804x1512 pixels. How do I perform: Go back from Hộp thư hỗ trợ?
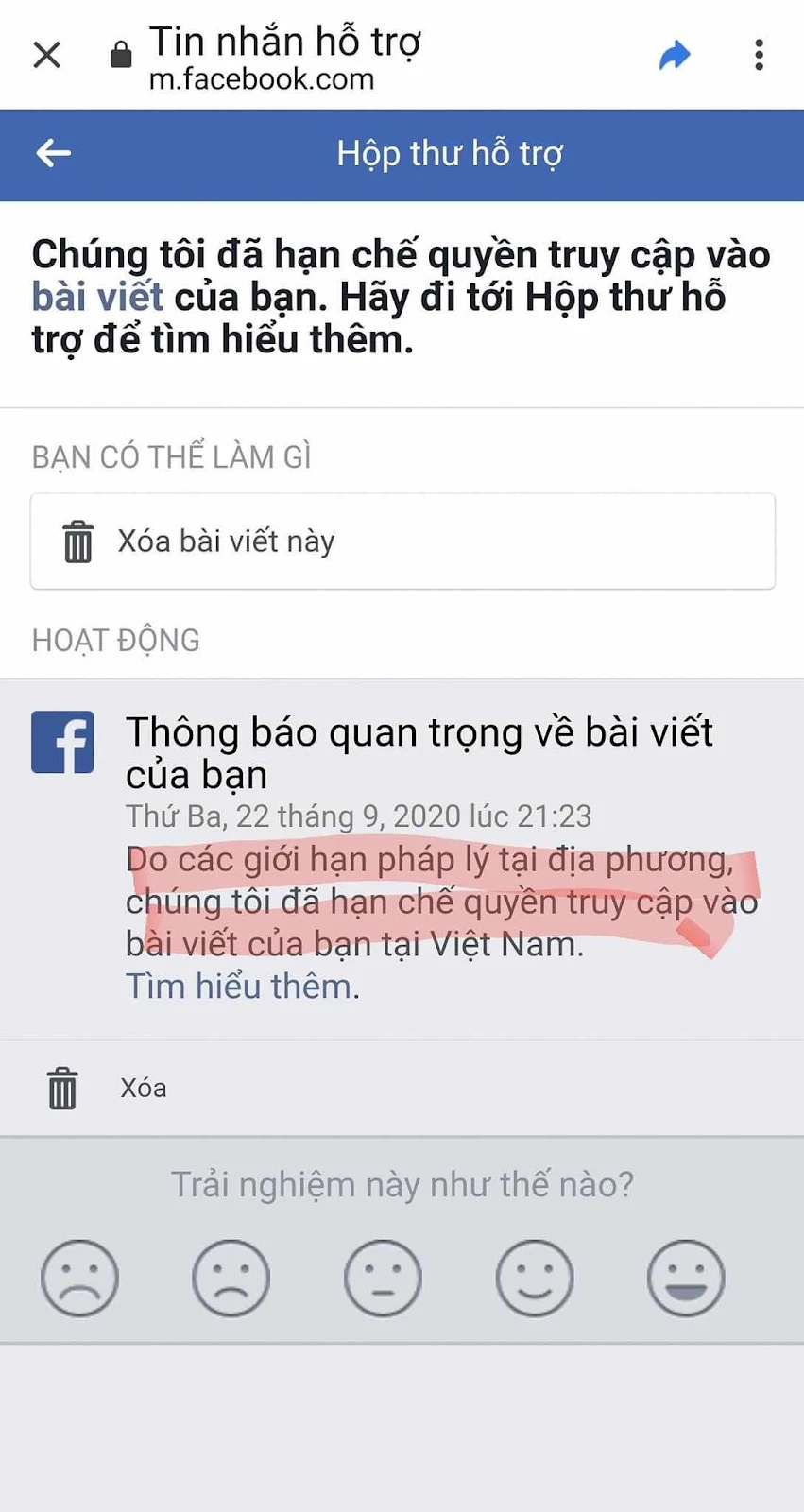[54, 153]
